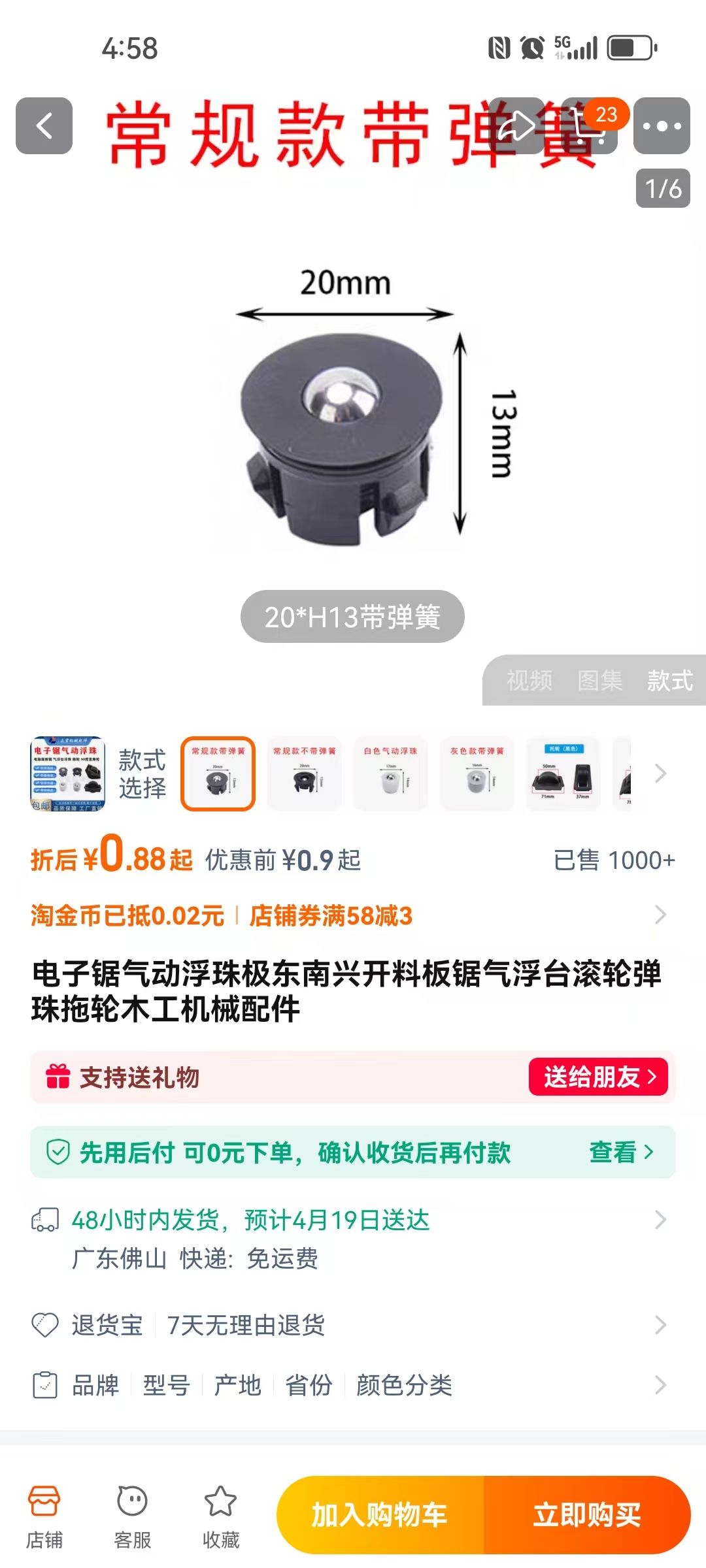Open the 退货宝 7天无理由退货 row
The image size is (706, 1568).
coord(353,1325)
